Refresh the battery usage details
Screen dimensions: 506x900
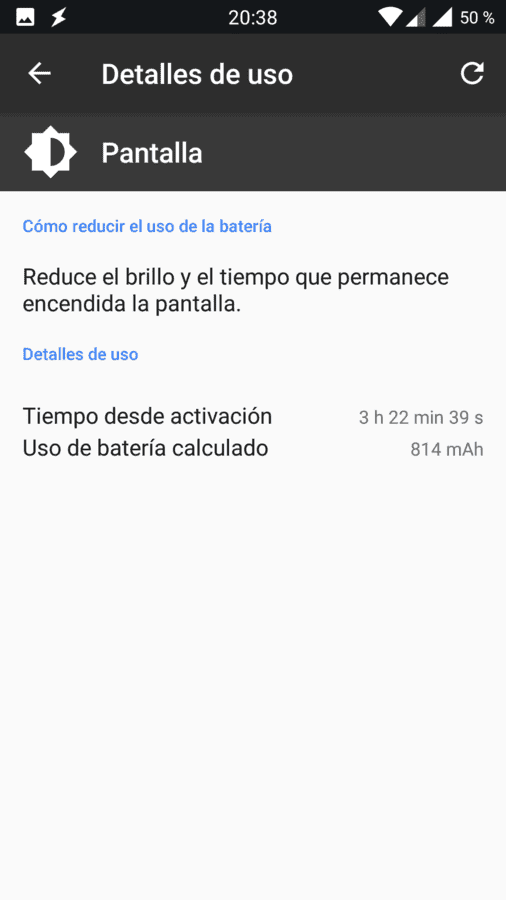tap(472, 73)
